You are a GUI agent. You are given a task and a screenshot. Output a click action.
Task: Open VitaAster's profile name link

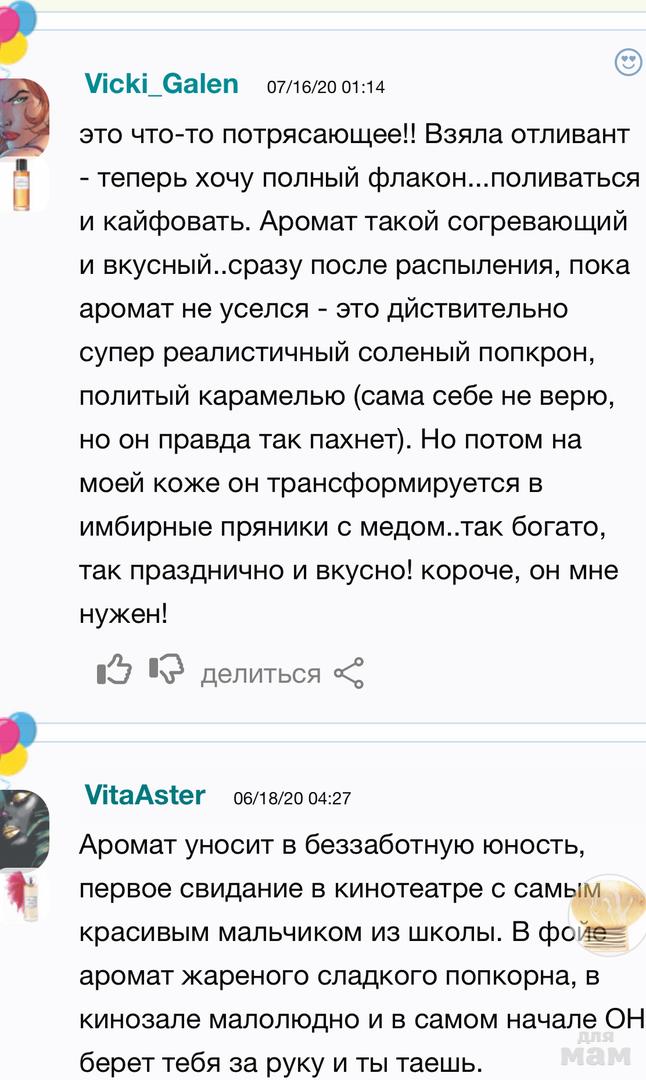pyautogui.click(x=145, y=795)
